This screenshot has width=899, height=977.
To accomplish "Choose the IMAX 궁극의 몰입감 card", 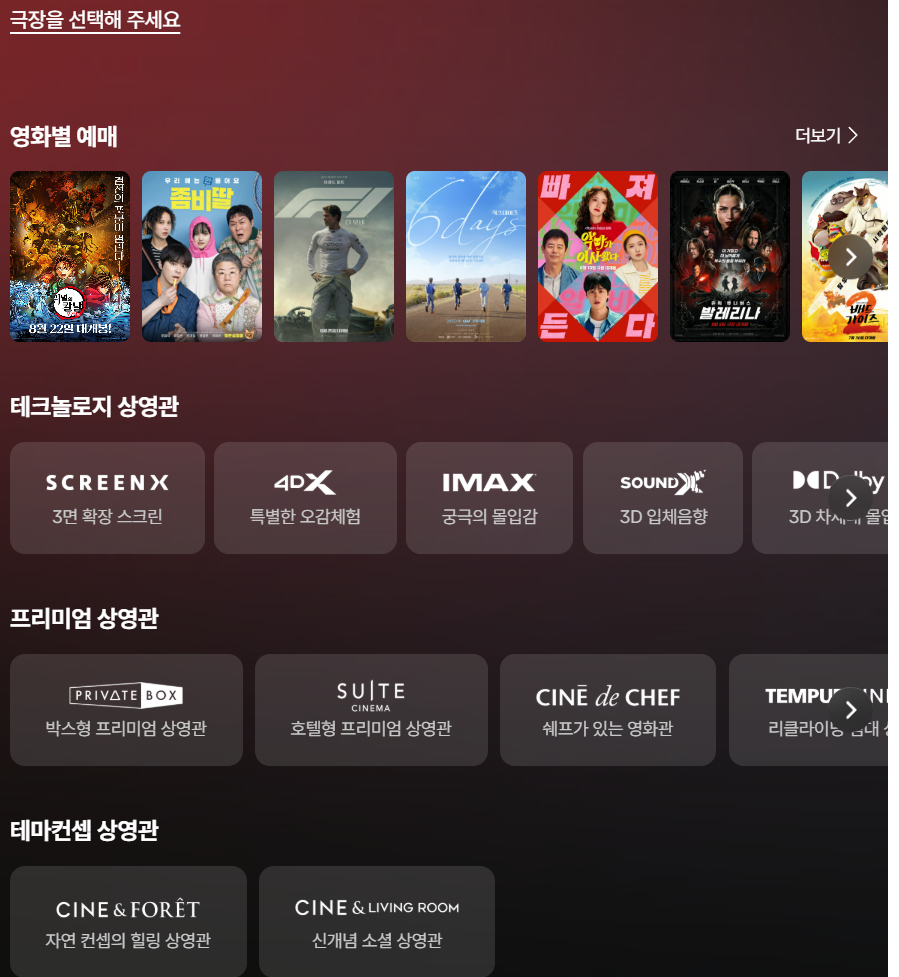I will (489, 498).
